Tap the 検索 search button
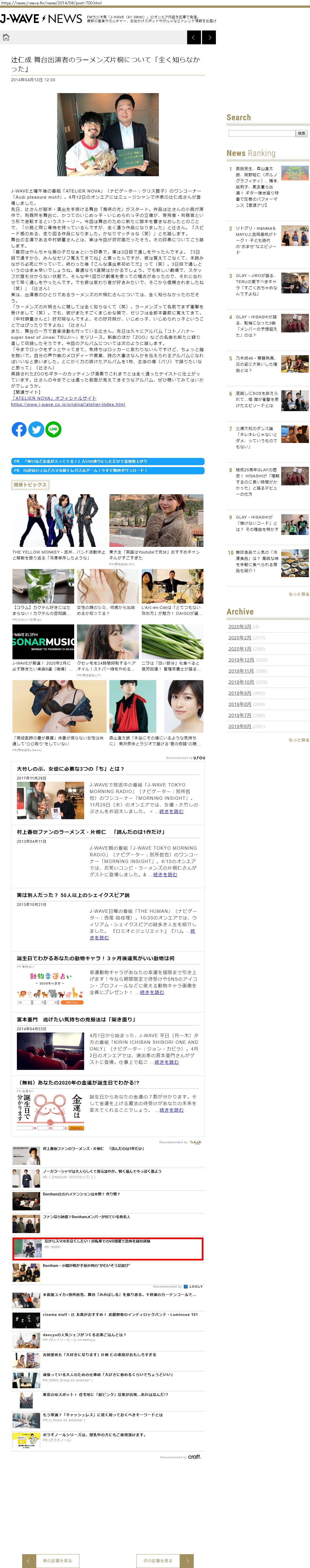 301,133
